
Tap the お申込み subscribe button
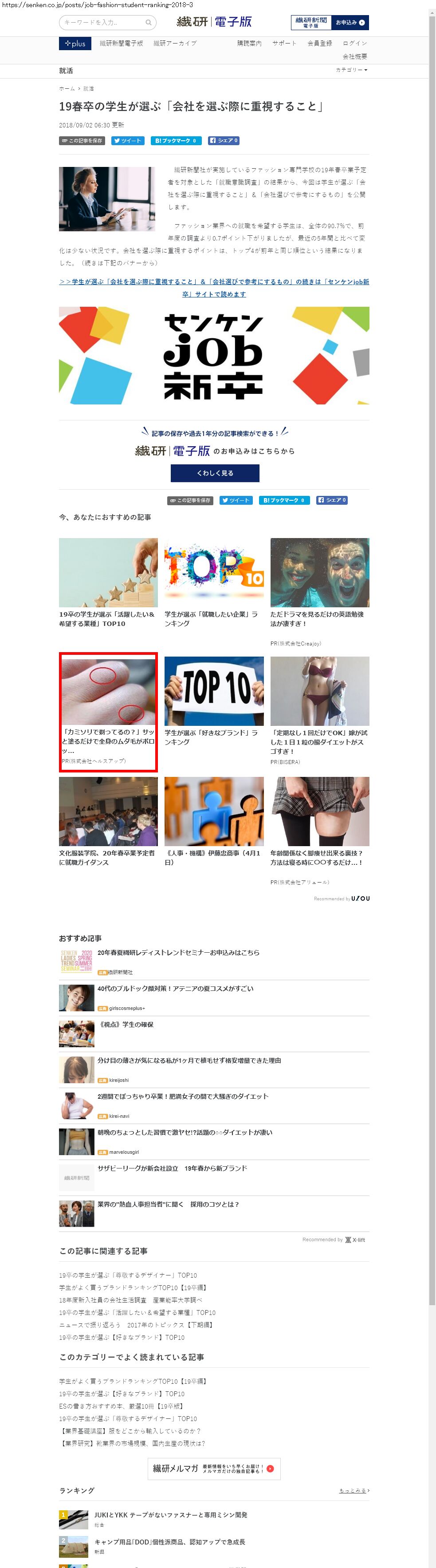(350, 23)
